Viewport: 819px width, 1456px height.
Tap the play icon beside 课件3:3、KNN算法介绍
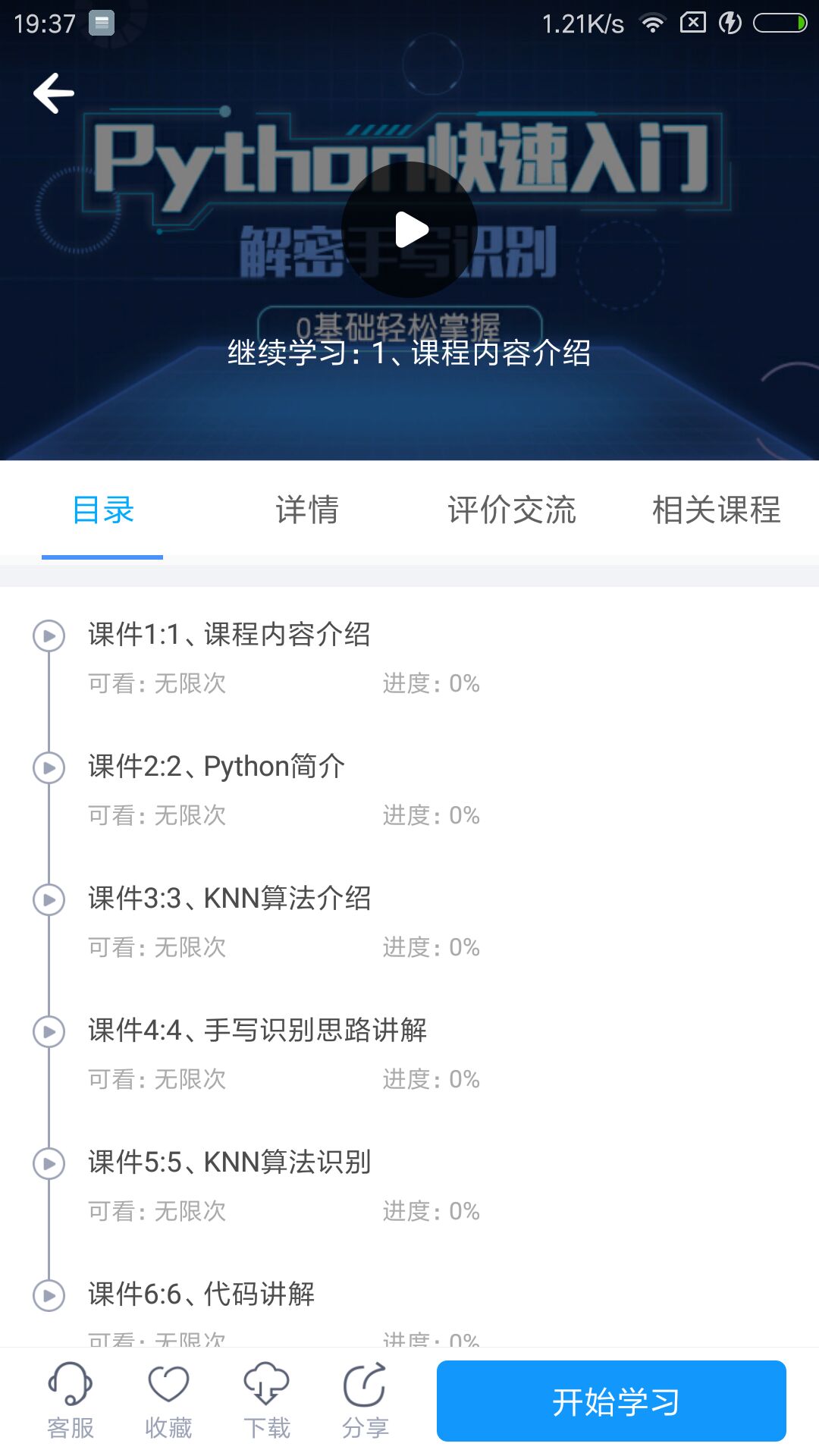click(48, 899)
